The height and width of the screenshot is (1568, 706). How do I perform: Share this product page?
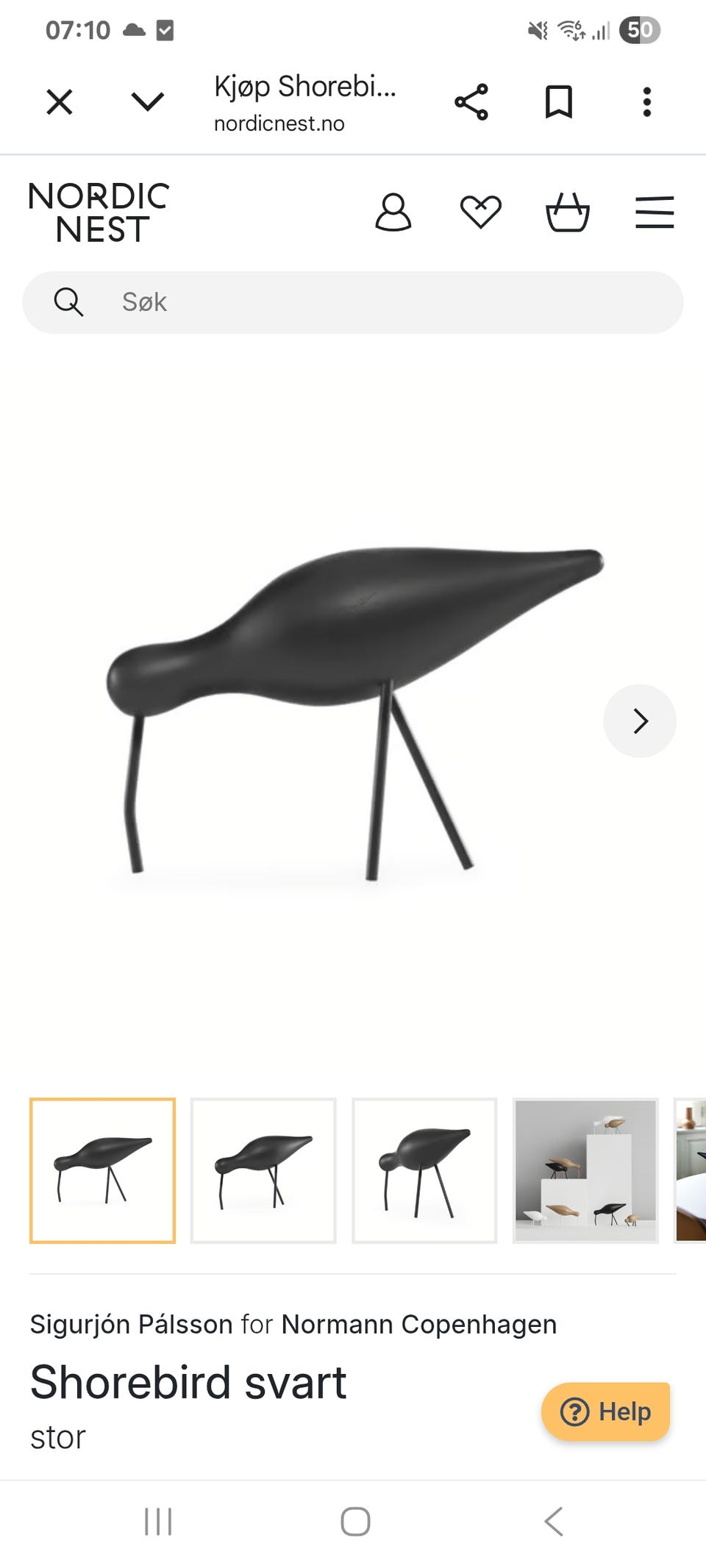pos(471,102)
